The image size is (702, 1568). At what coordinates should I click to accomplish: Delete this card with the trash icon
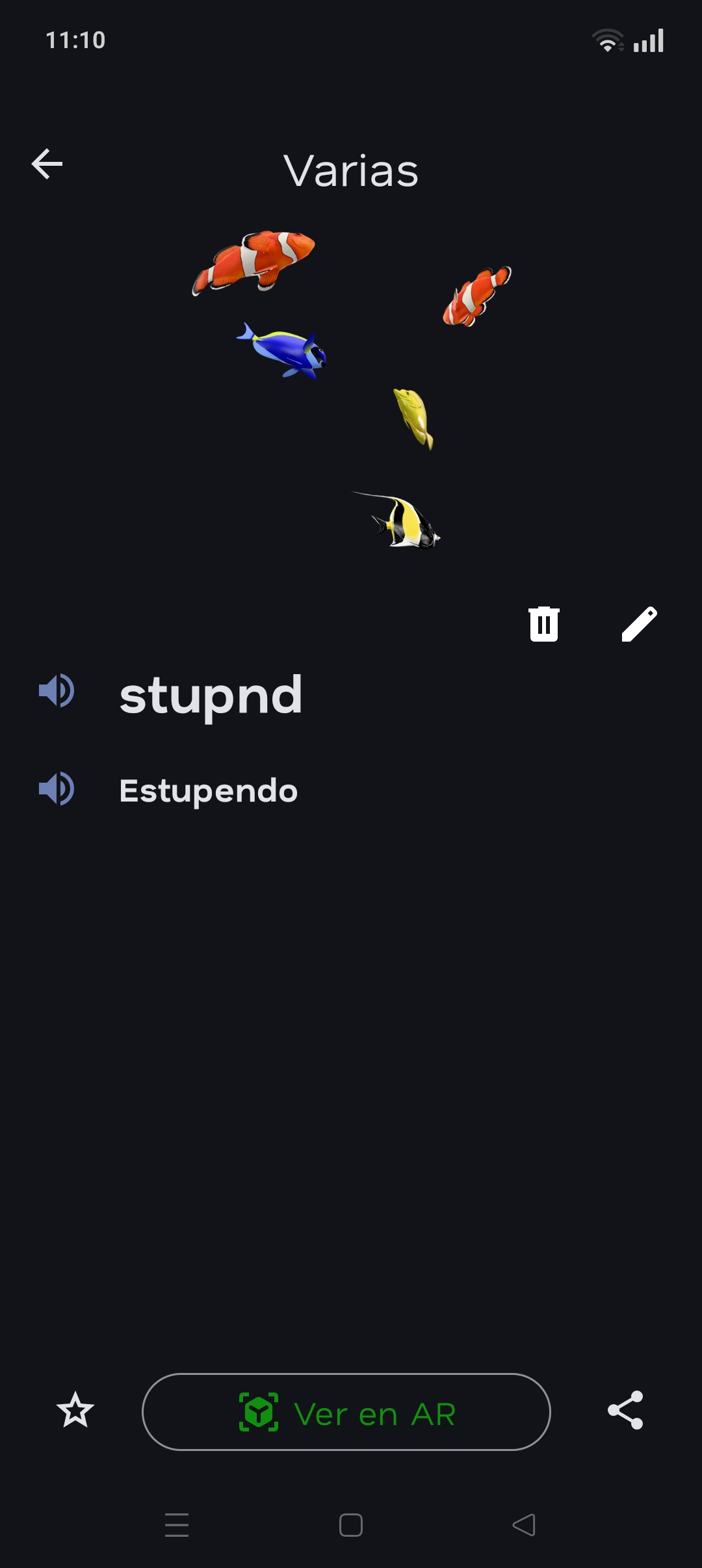(544, 624)
